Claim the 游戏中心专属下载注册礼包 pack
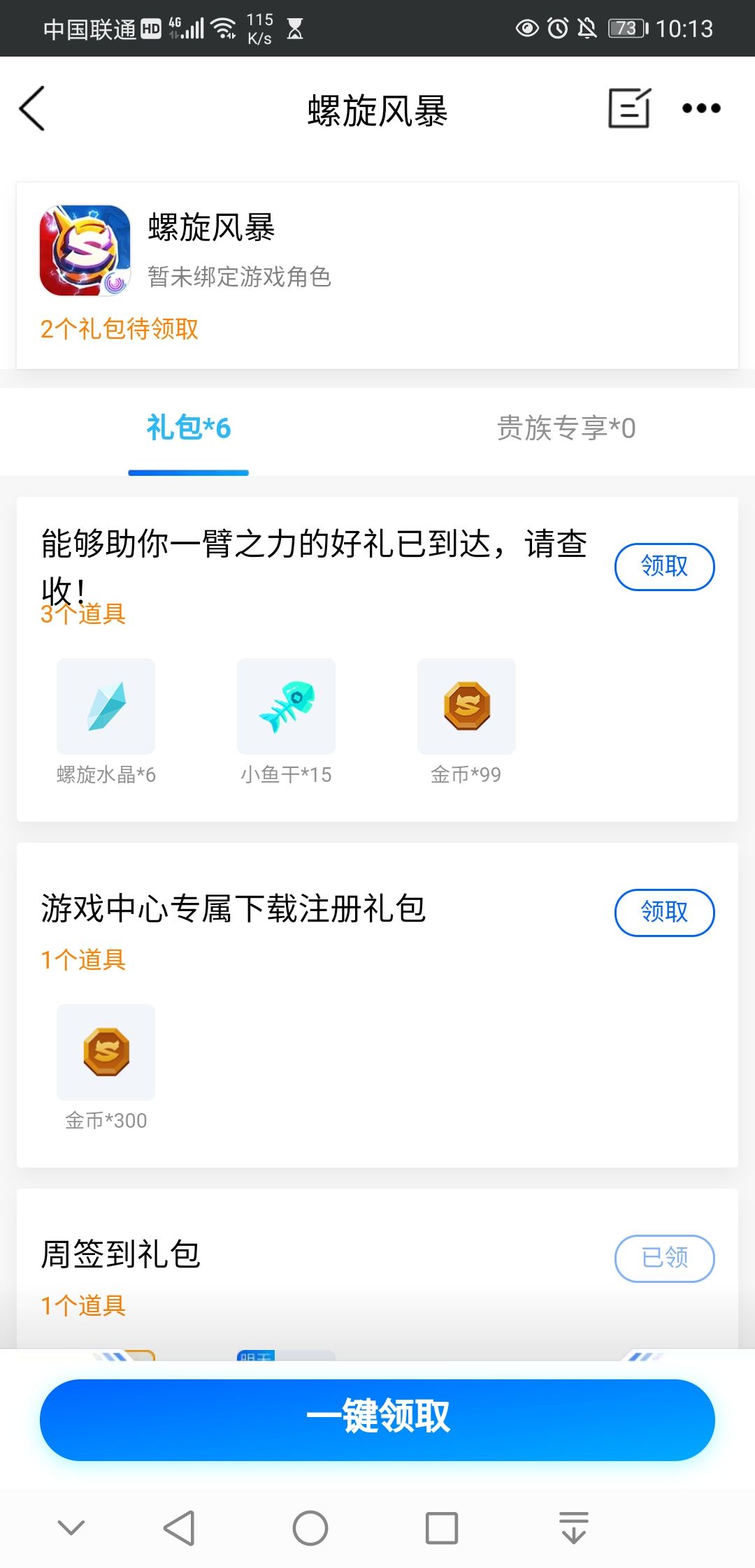 click(x=664, y=912)
